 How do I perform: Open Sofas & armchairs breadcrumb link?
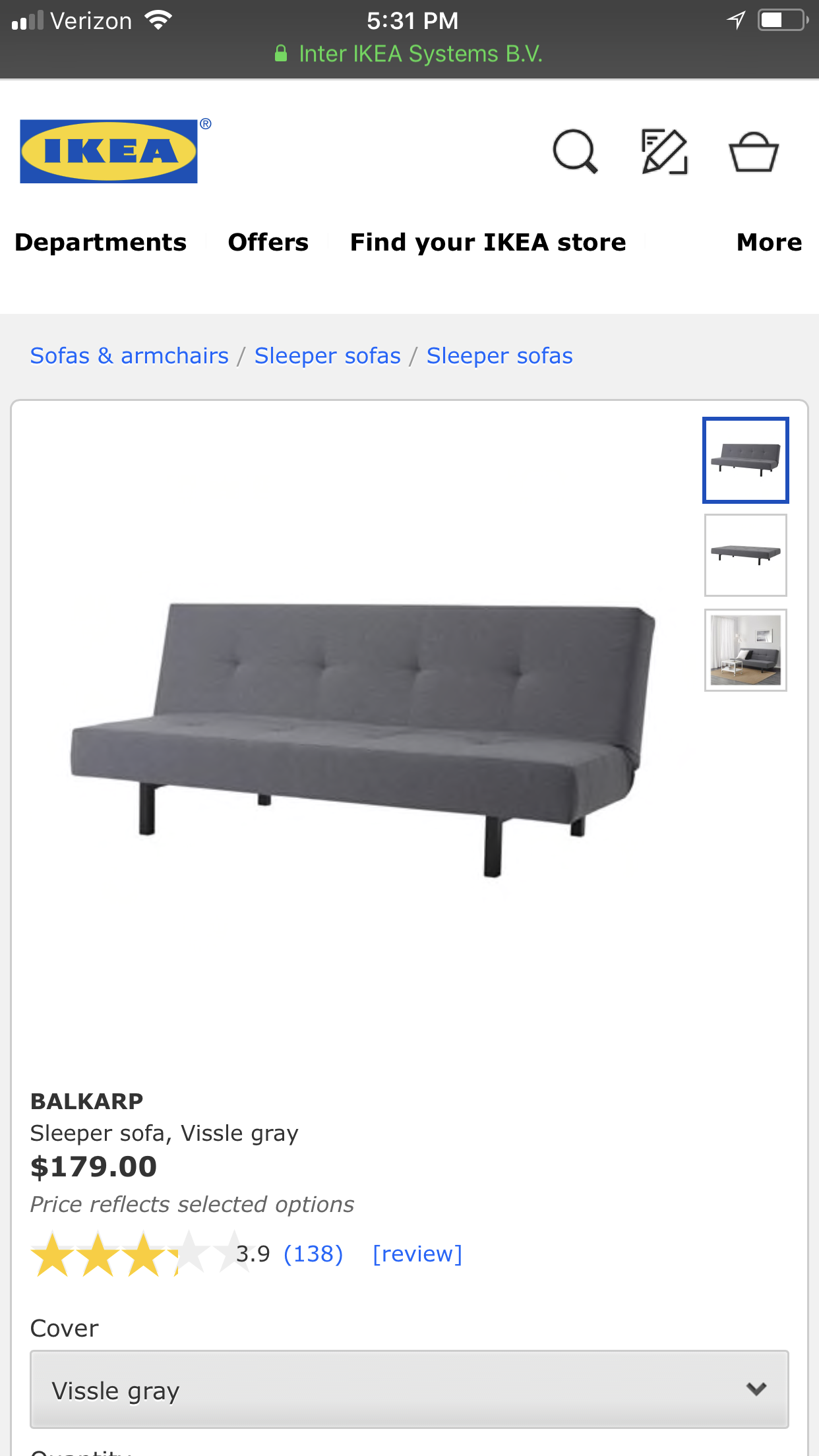pyautogui.click(x=129, y=355)
